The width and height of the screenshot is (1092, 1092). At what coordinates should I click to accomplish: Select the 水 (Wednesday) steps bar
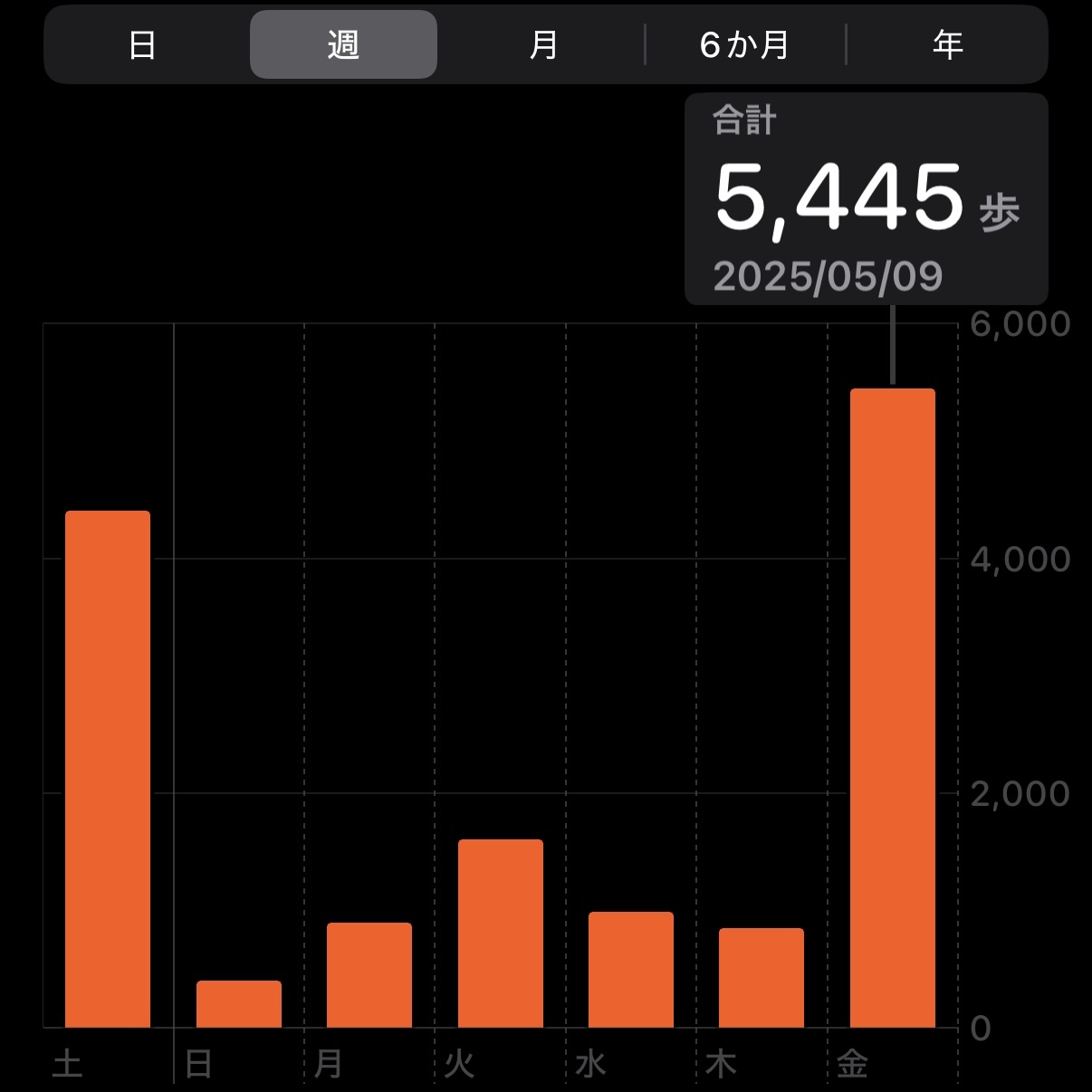(631, 970)
